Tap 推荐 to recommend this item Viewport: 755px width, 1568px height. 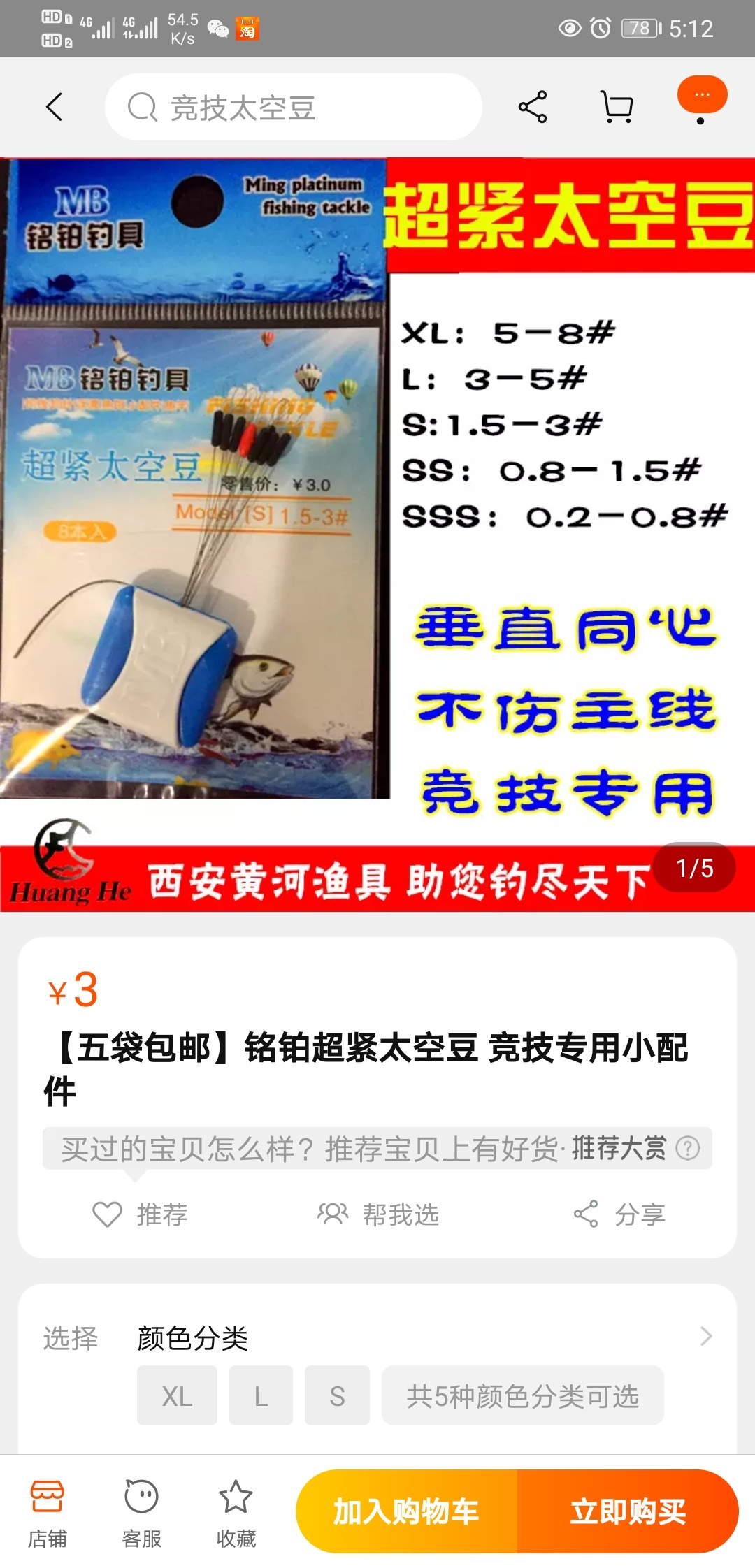(141, 1214)
